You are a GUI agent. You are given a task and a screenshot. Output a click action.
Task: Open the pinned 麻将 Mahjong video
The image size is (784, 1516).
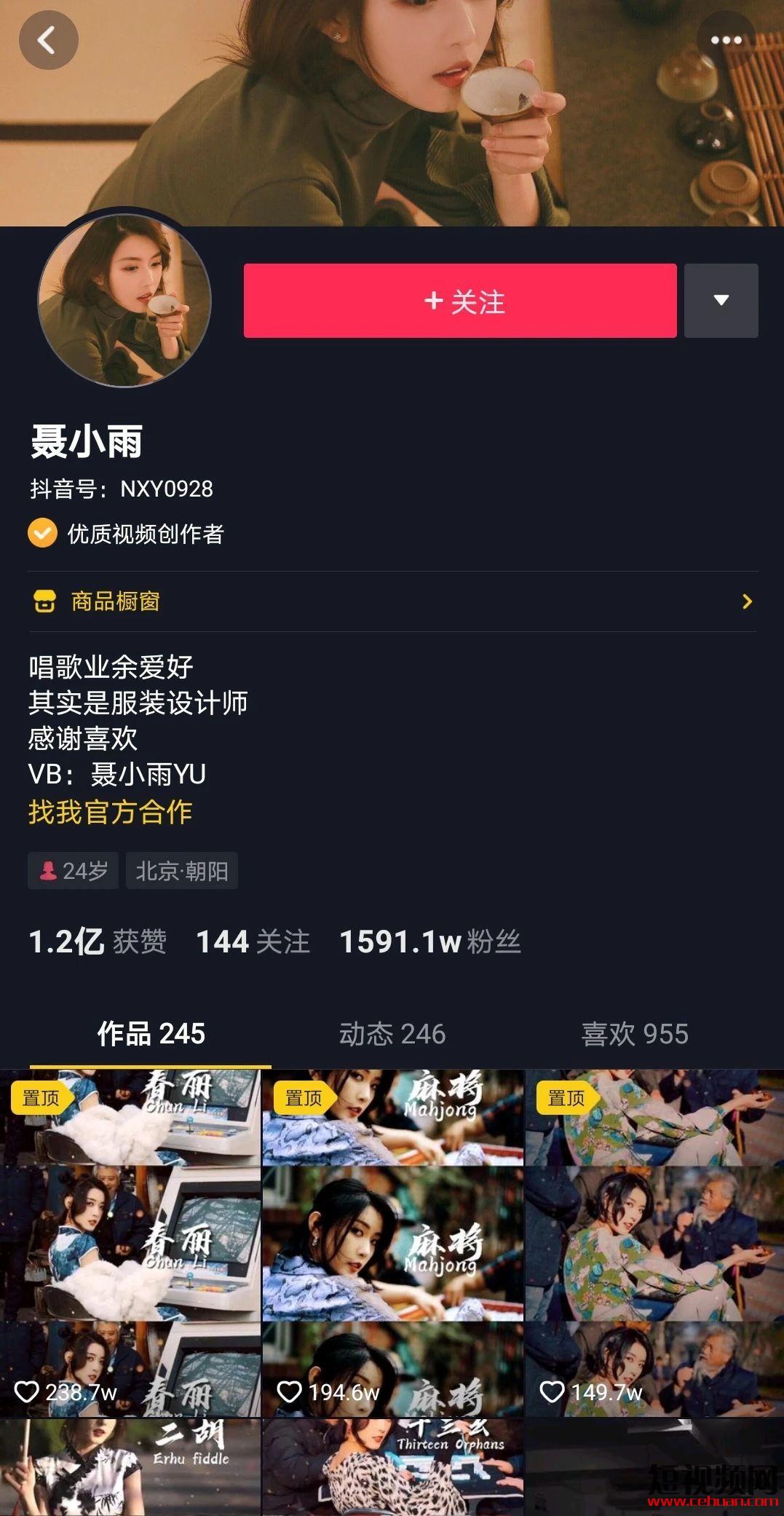392,1243
